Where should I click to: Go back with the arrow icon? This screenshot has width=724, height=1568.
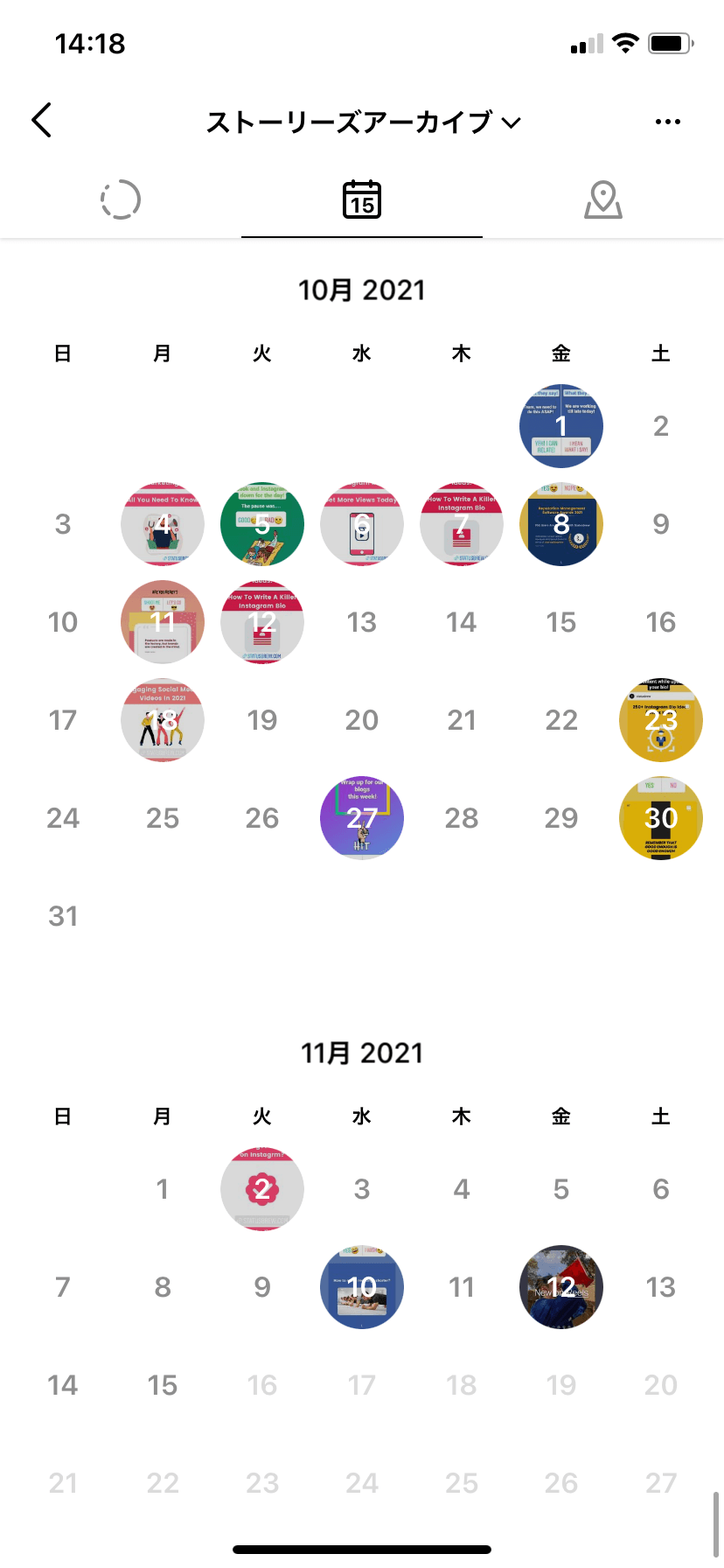tap(42, 121)
